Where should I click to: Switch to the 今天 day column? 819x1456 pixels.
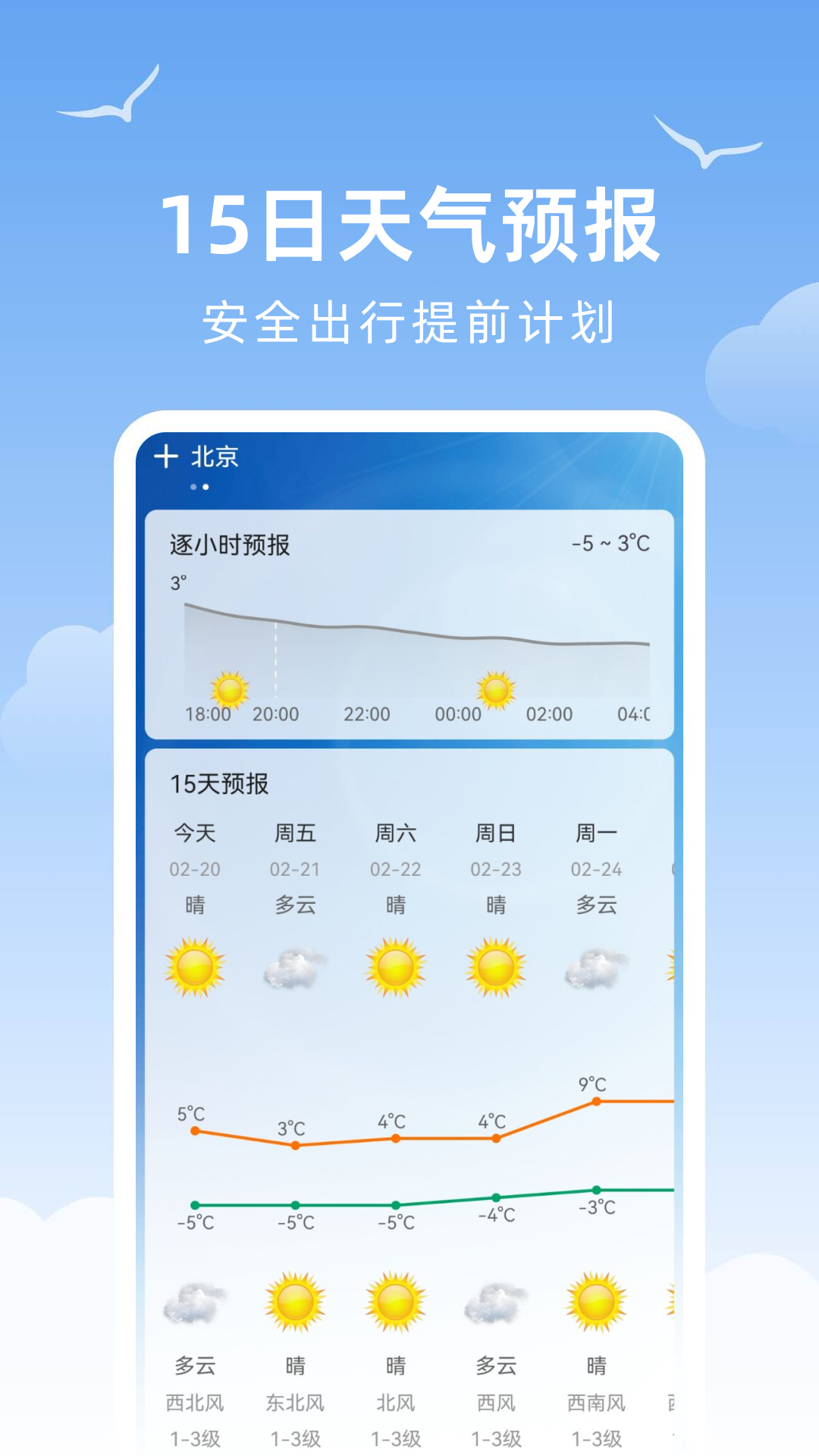[194, 832]
